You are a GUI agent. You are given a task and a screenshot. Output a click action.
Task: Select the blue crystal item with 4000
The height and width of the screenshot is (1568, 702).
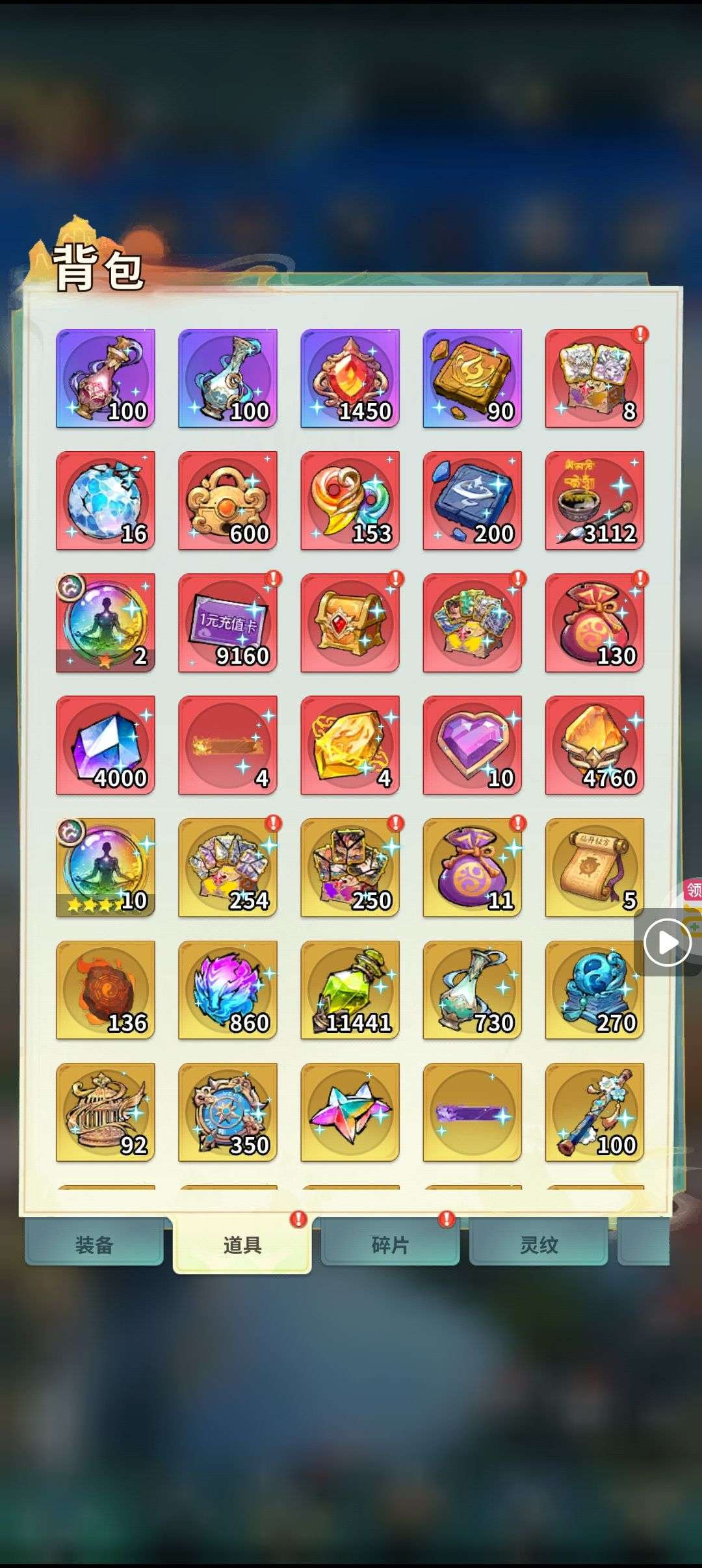[105, 744]
